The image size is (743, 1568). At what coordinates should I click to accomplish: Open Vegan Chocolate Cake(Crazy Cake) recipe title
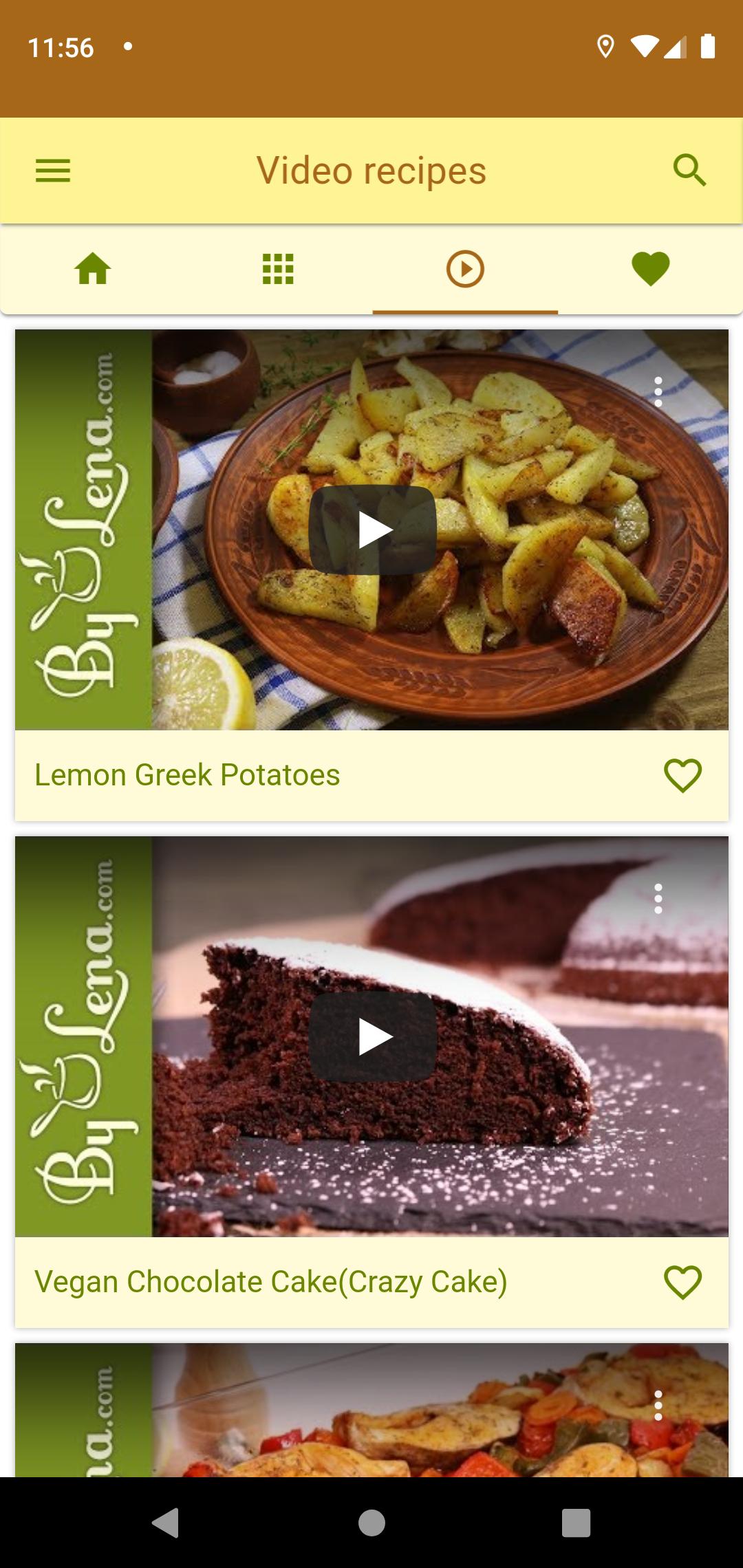pos(271,1282)
